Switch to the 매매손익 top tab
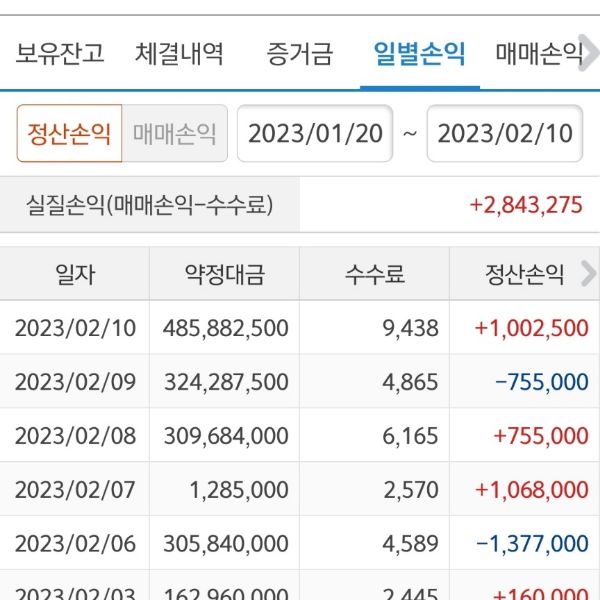This screenshot has width=600, height=600. coord(540,53)
